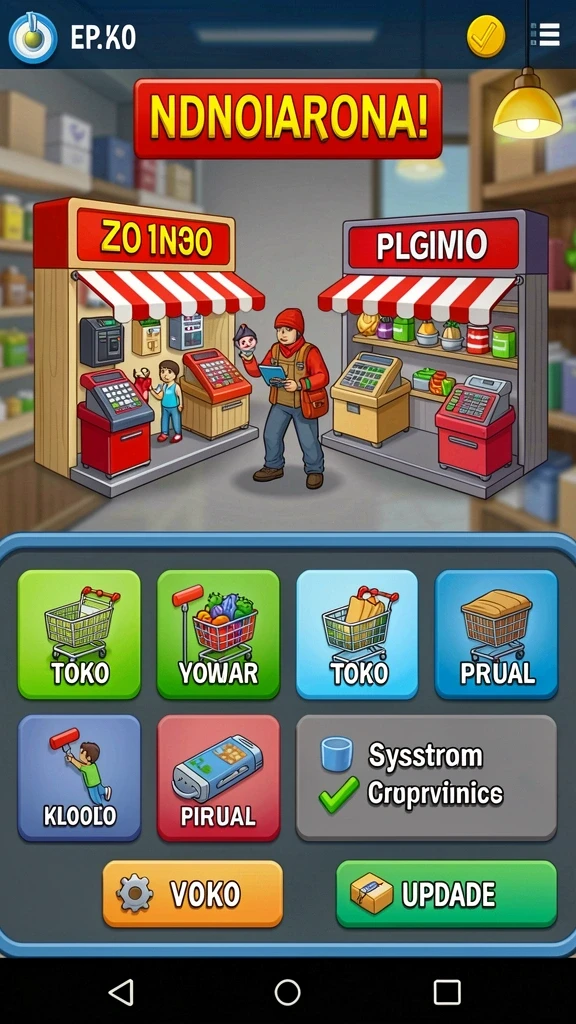Open the KLOOLO painter tile

click(79, 777)
